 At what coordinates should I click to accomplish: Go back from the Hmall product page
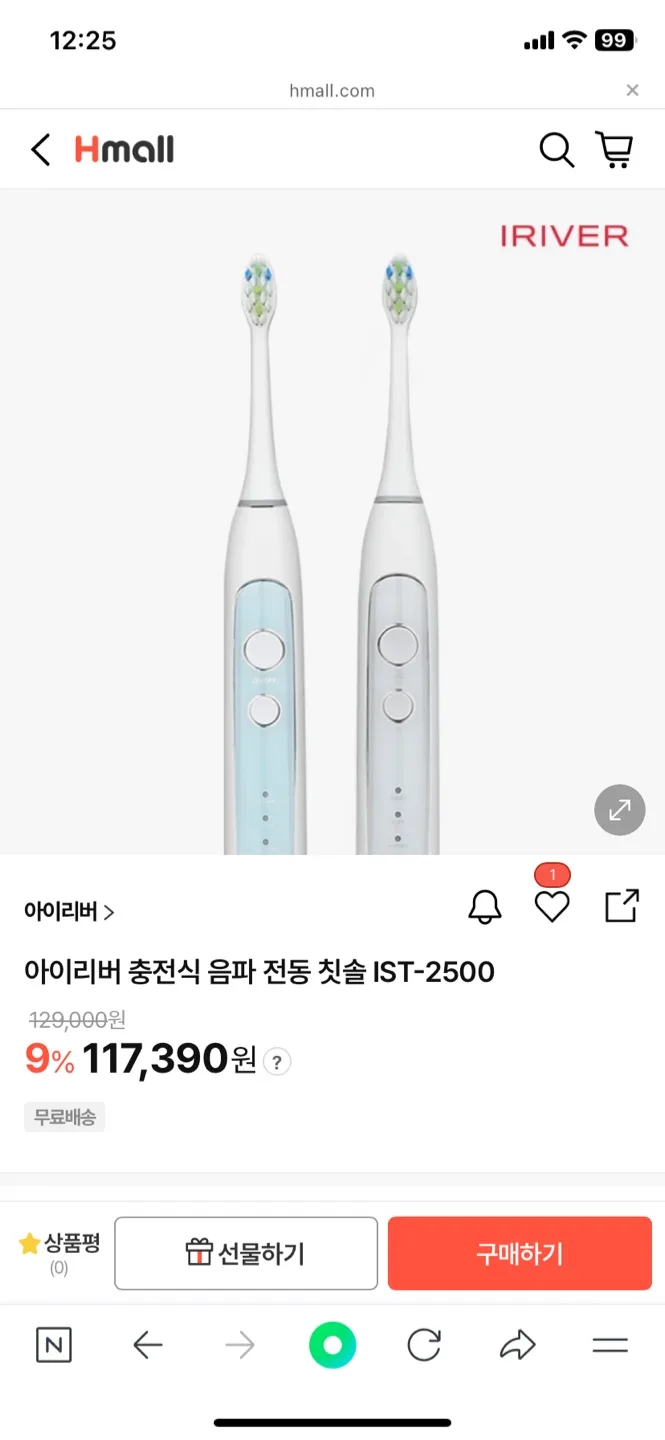[40, 150]
